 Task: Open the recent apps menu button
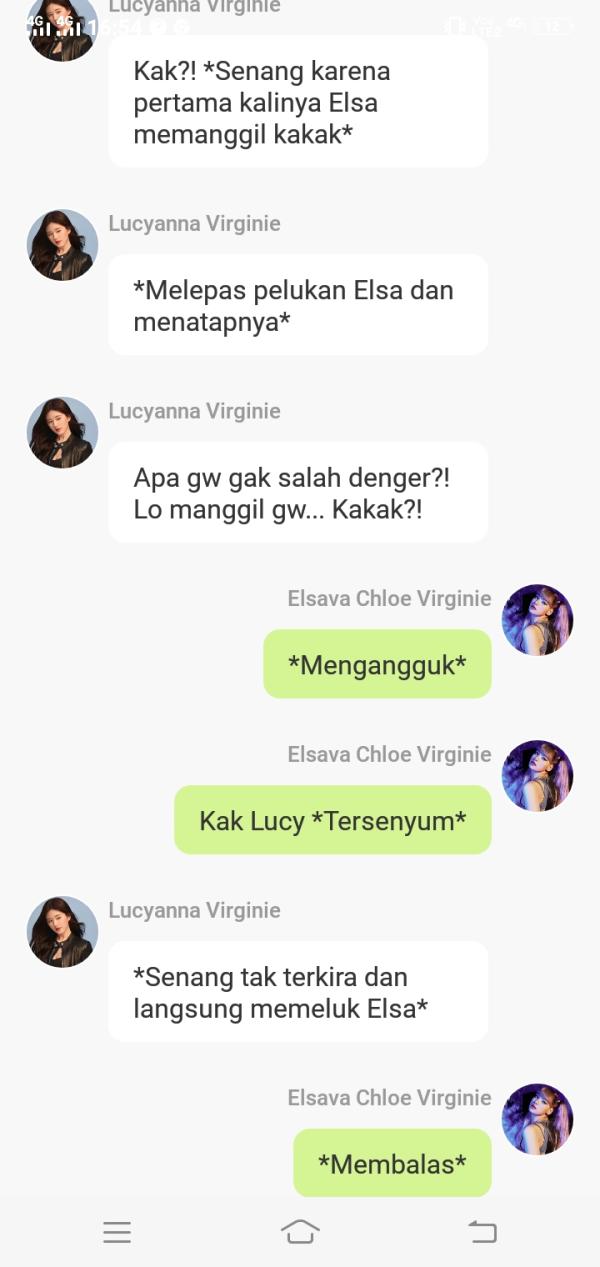117,1232
